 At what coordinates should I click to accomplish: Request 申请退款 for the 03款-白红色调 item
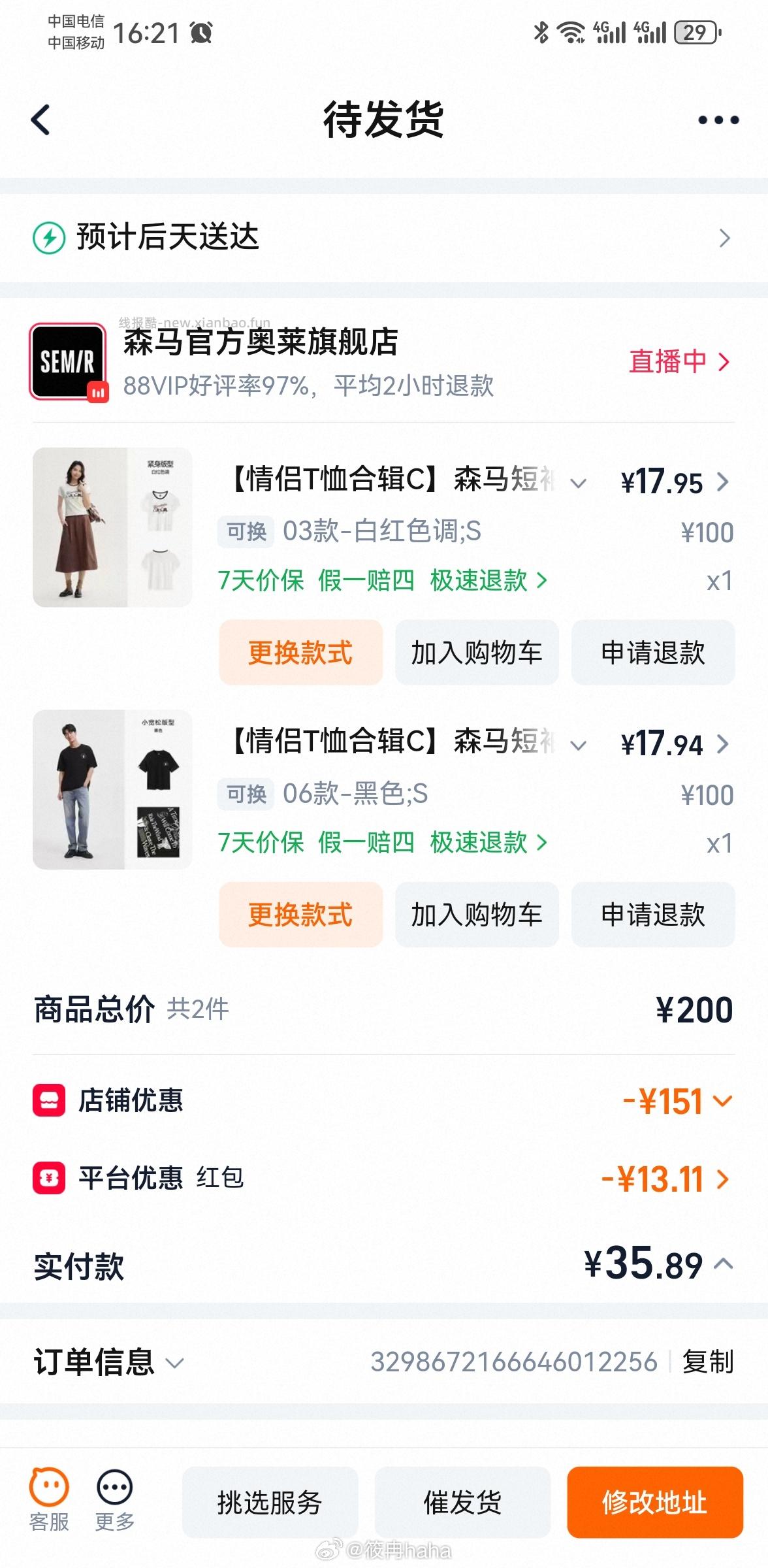coord(653,653)
